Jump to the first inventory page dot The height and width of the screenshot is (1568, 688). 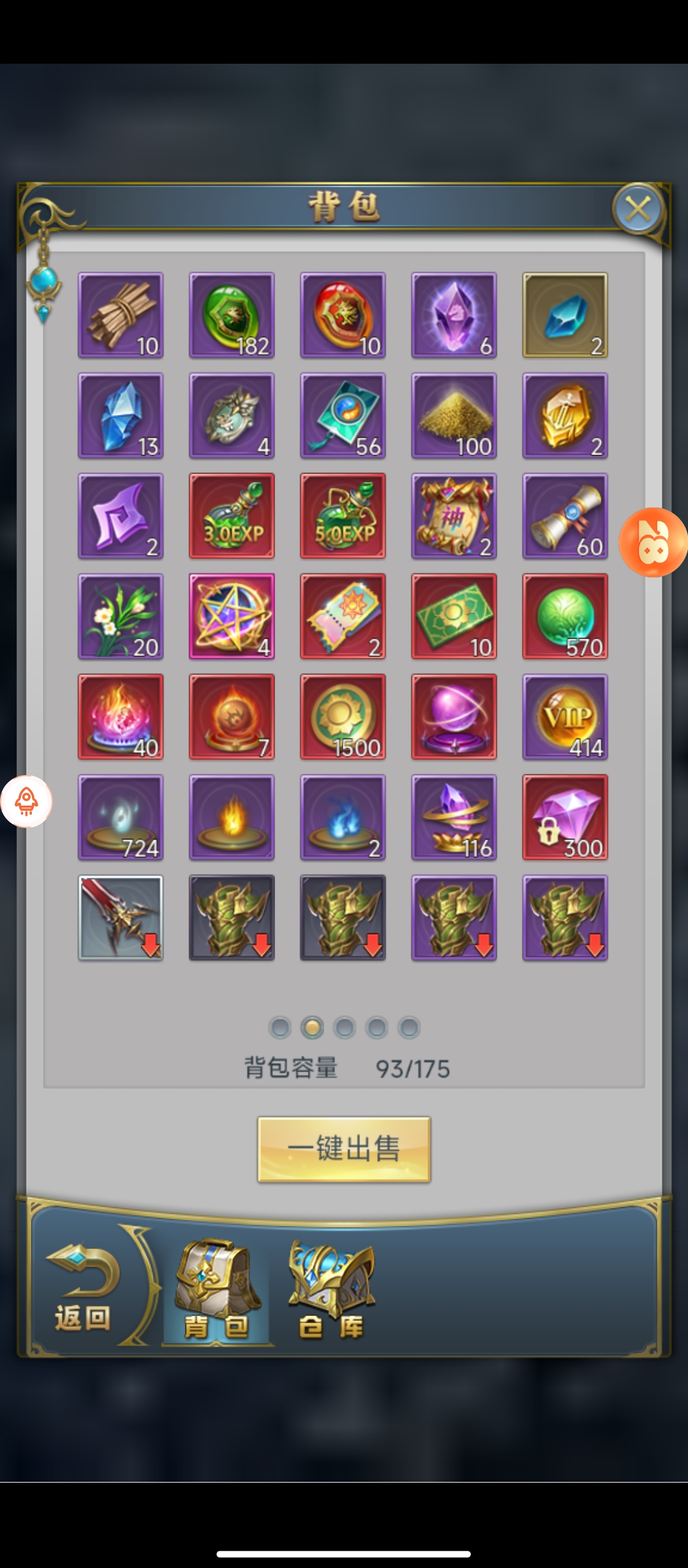tap(280, 1027)
